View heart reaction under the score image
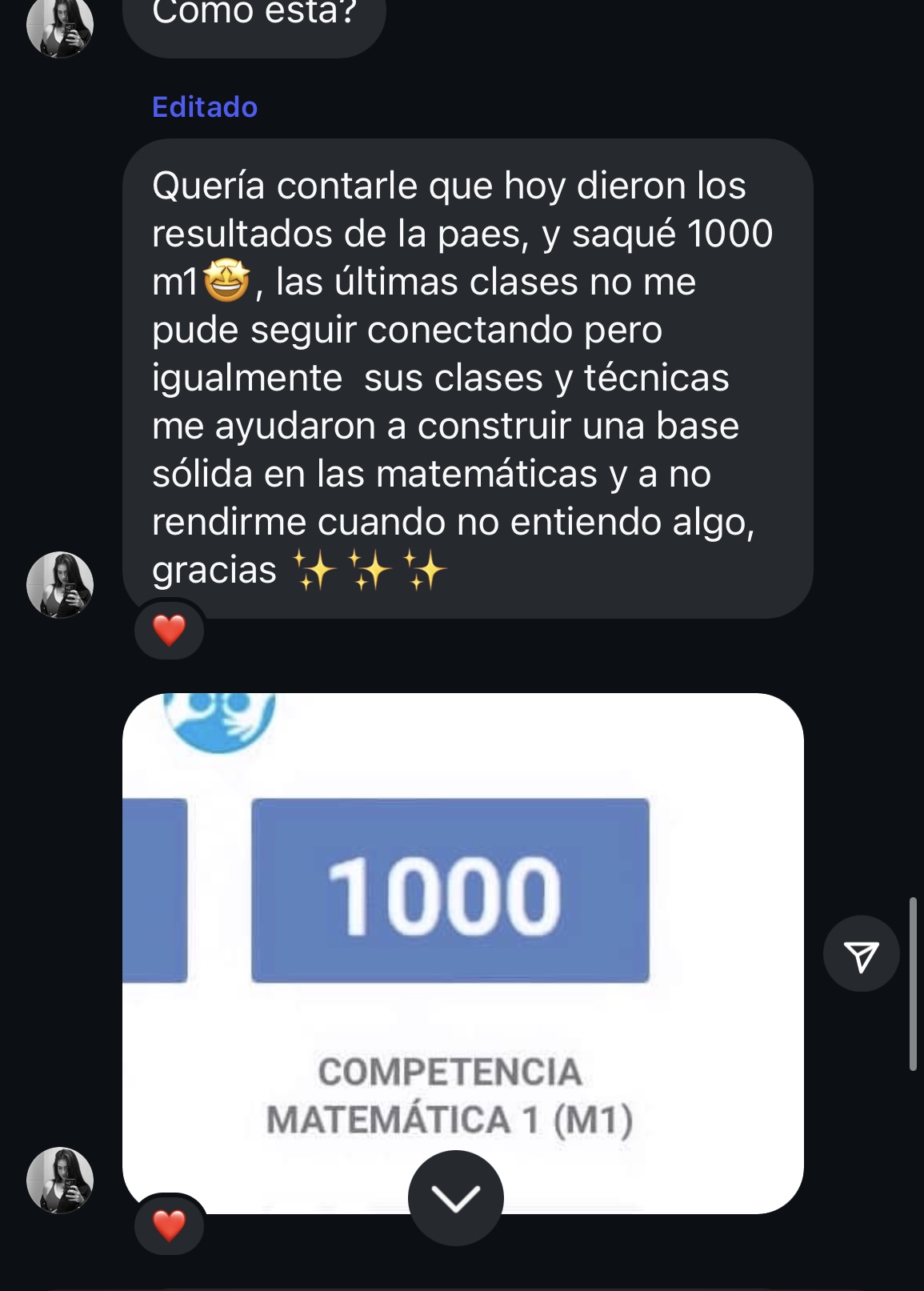Screen dimensions: 924x1291 pos(169,1225)
